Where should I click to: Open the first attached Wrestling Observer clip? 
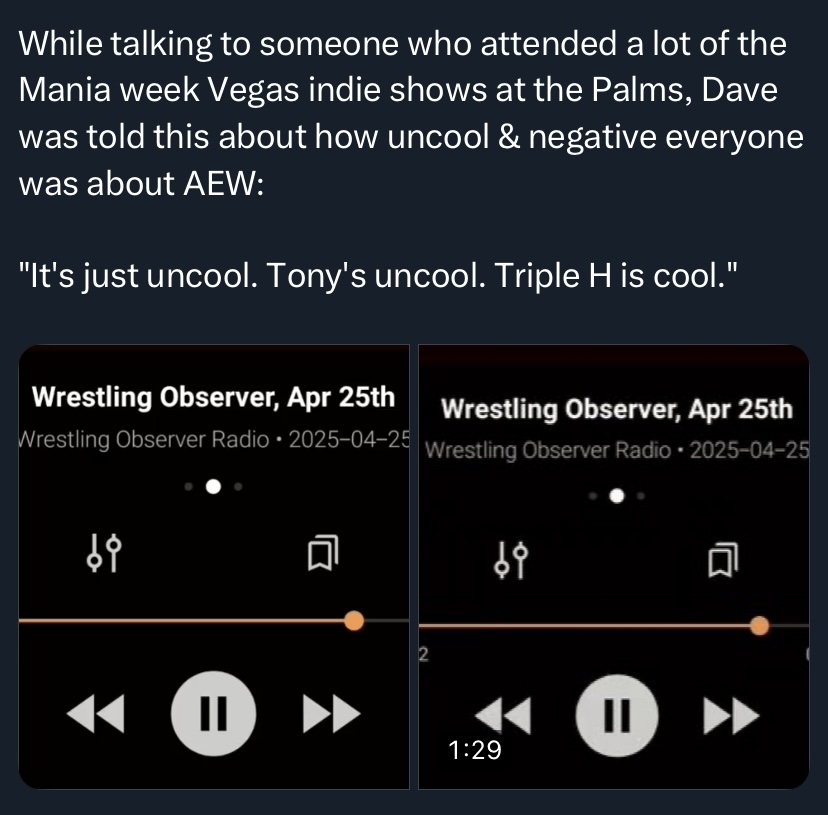[214, 566]
